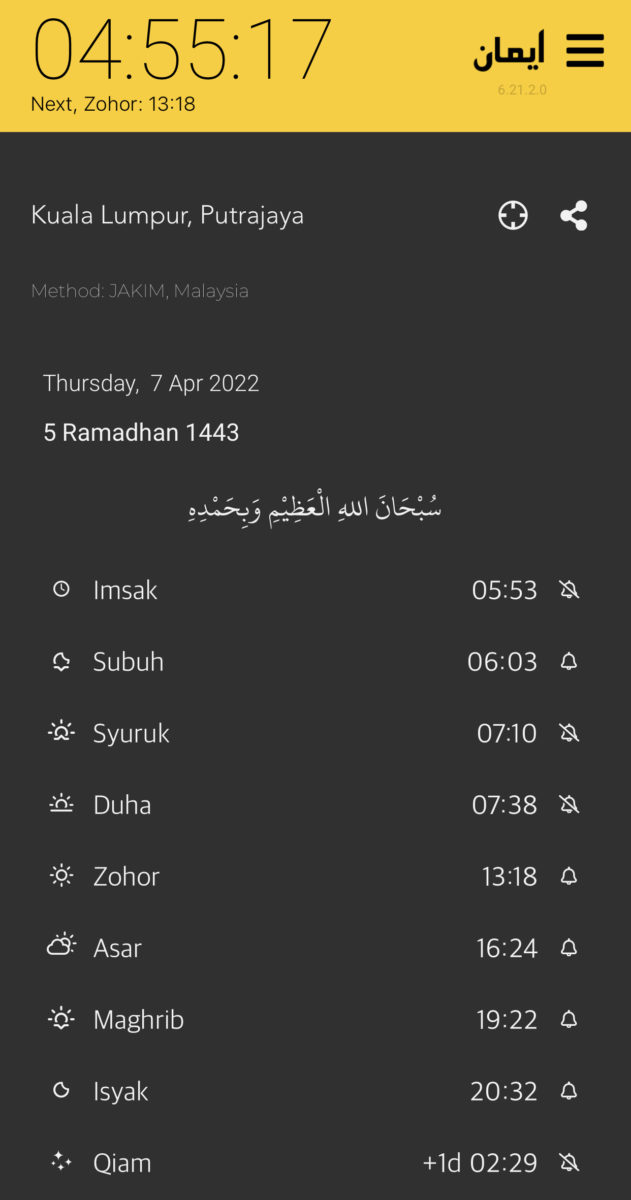
Task: Turn off the Isyak alert bell
Action: (x=569, y=1092)
